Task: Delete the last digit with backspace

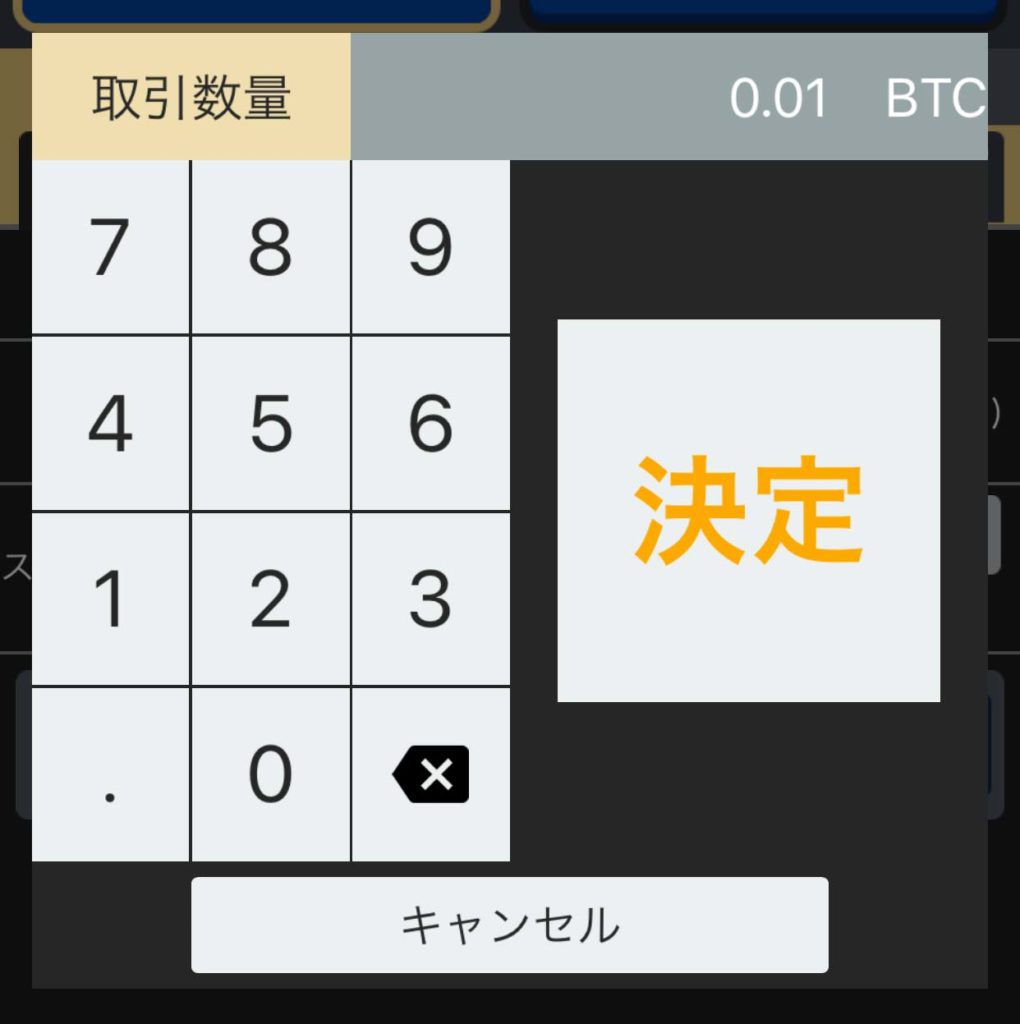Action: coord(430,775)
